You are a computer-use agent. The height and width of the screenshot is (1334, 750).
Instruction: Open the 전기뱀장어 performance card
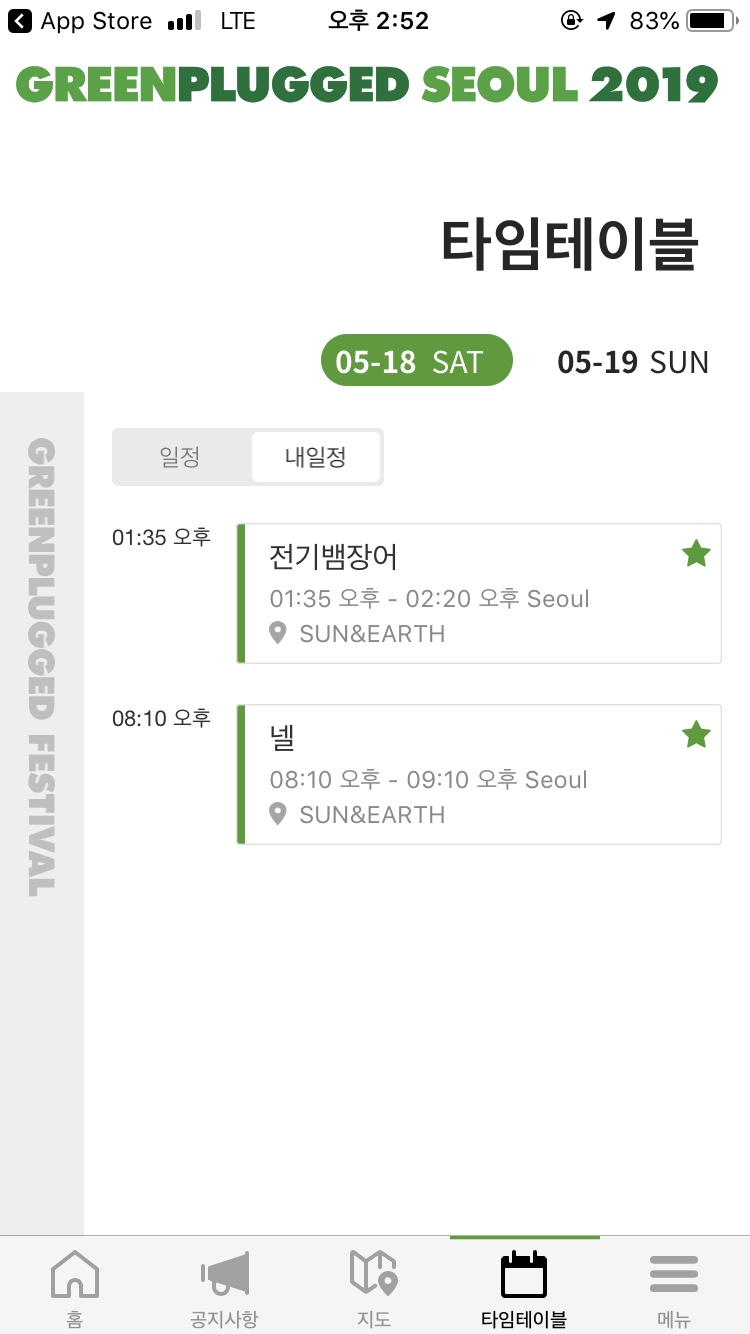click(479, 593)
